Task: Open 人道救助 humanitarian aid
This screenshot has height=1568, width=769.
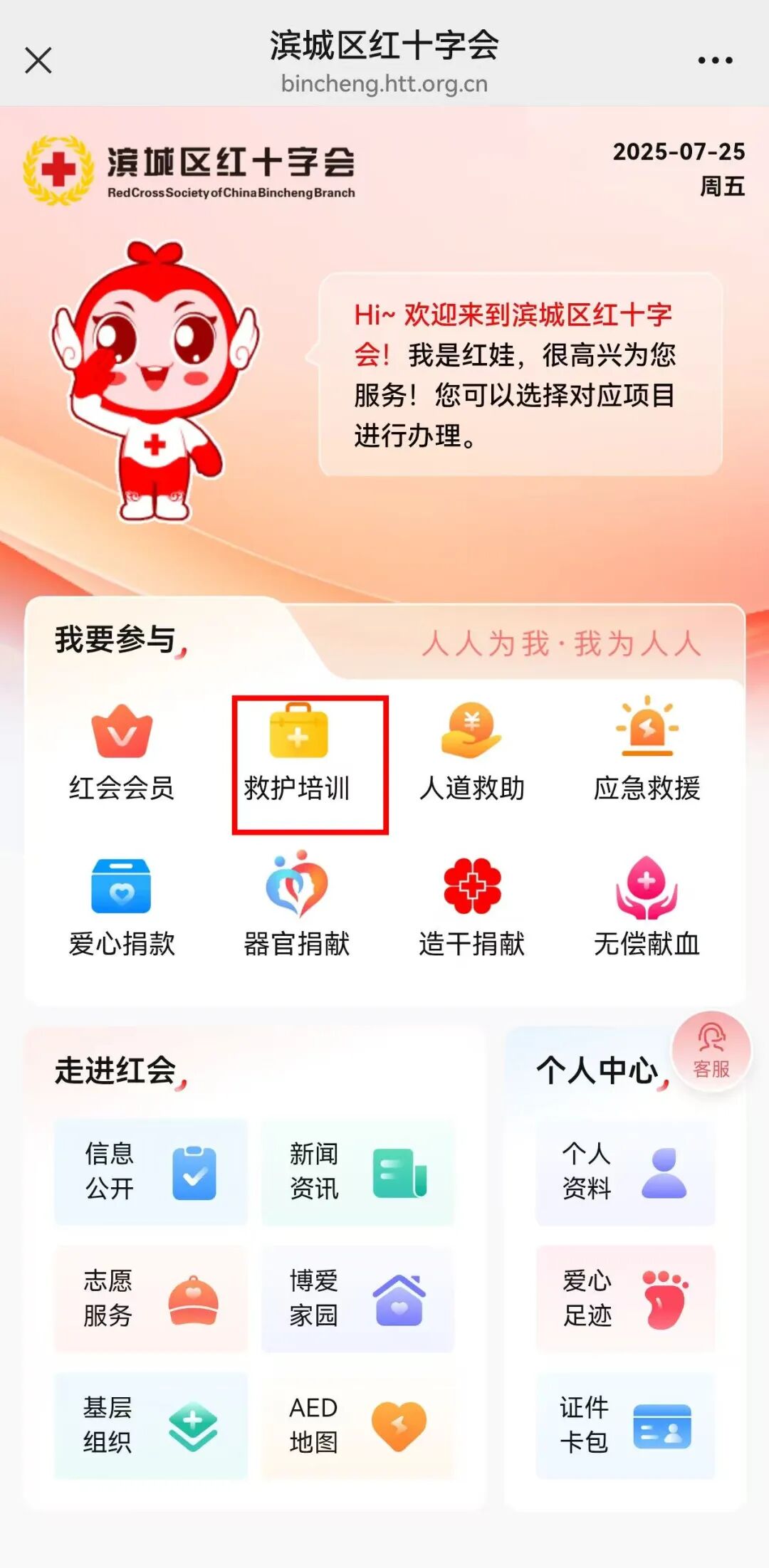Action: point(472,754)
